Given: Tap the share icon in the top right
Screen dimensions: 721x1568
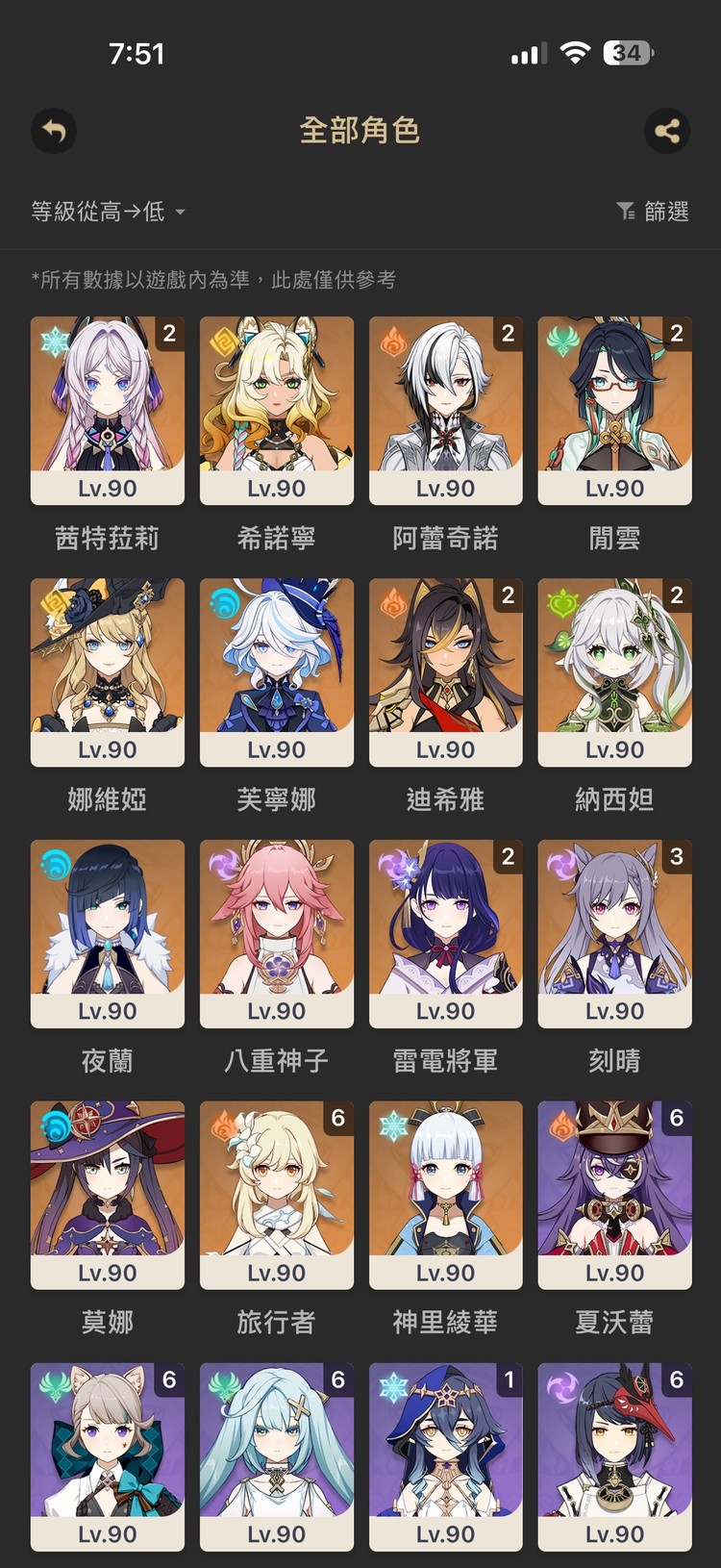Looking at the screenshot, I should tap(667, 132).
